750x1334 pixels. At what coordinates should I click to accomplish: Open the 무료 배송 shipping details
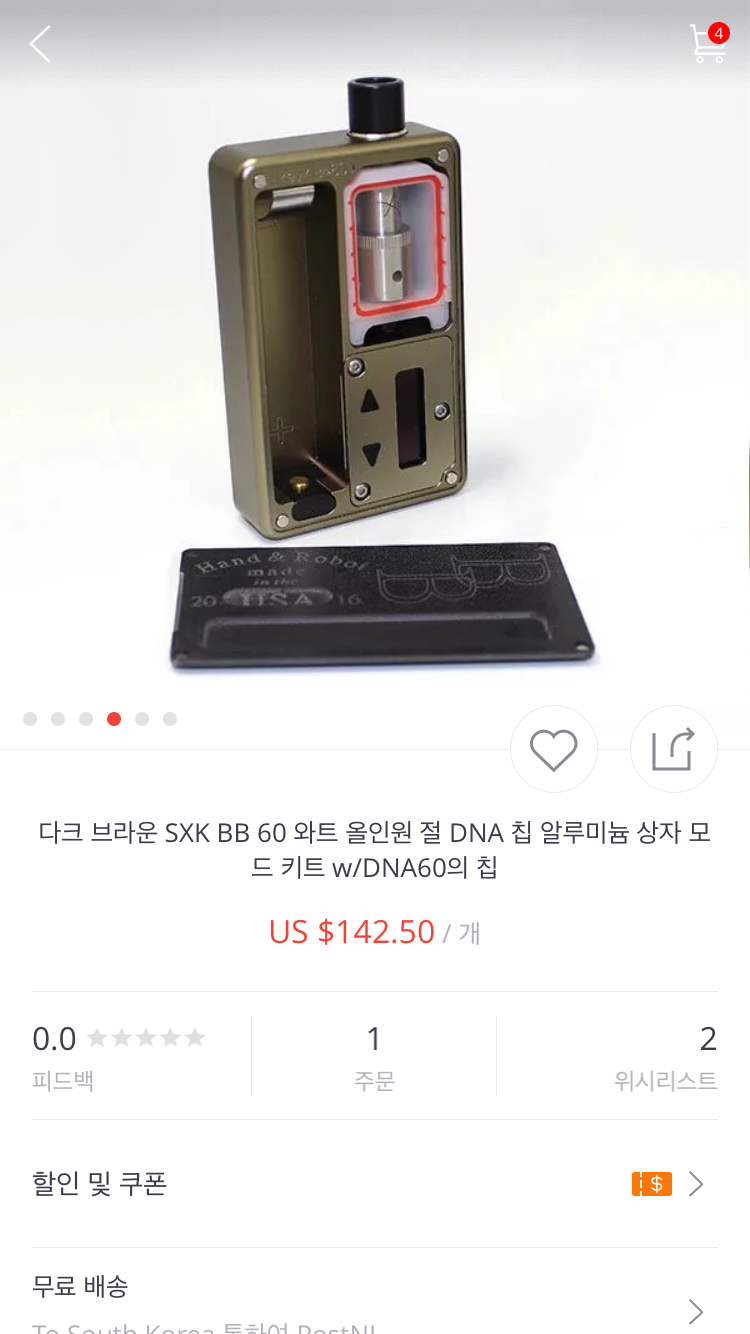click(374, 1300)
